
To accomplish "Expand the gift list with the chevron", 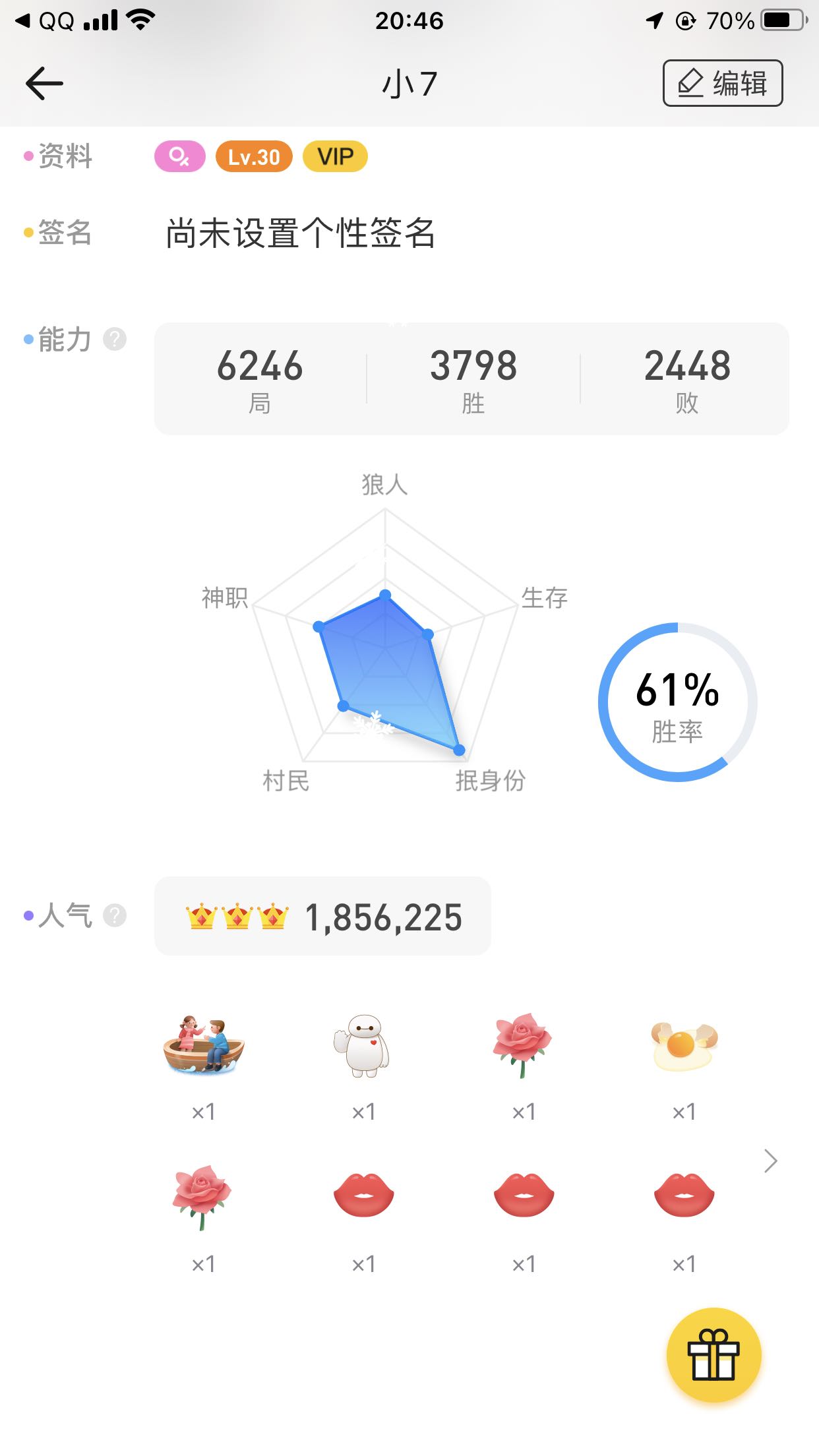I will pos(770,1161).
